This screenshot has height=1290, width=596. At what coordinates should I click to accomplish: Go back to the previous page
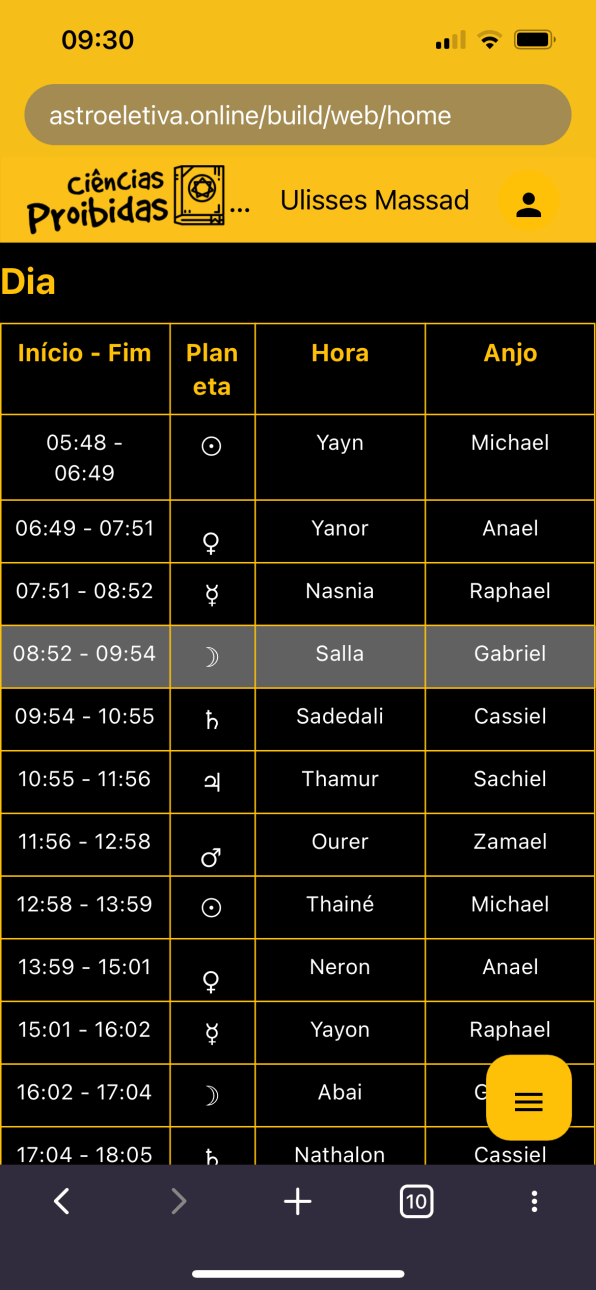click(62, 1201)
